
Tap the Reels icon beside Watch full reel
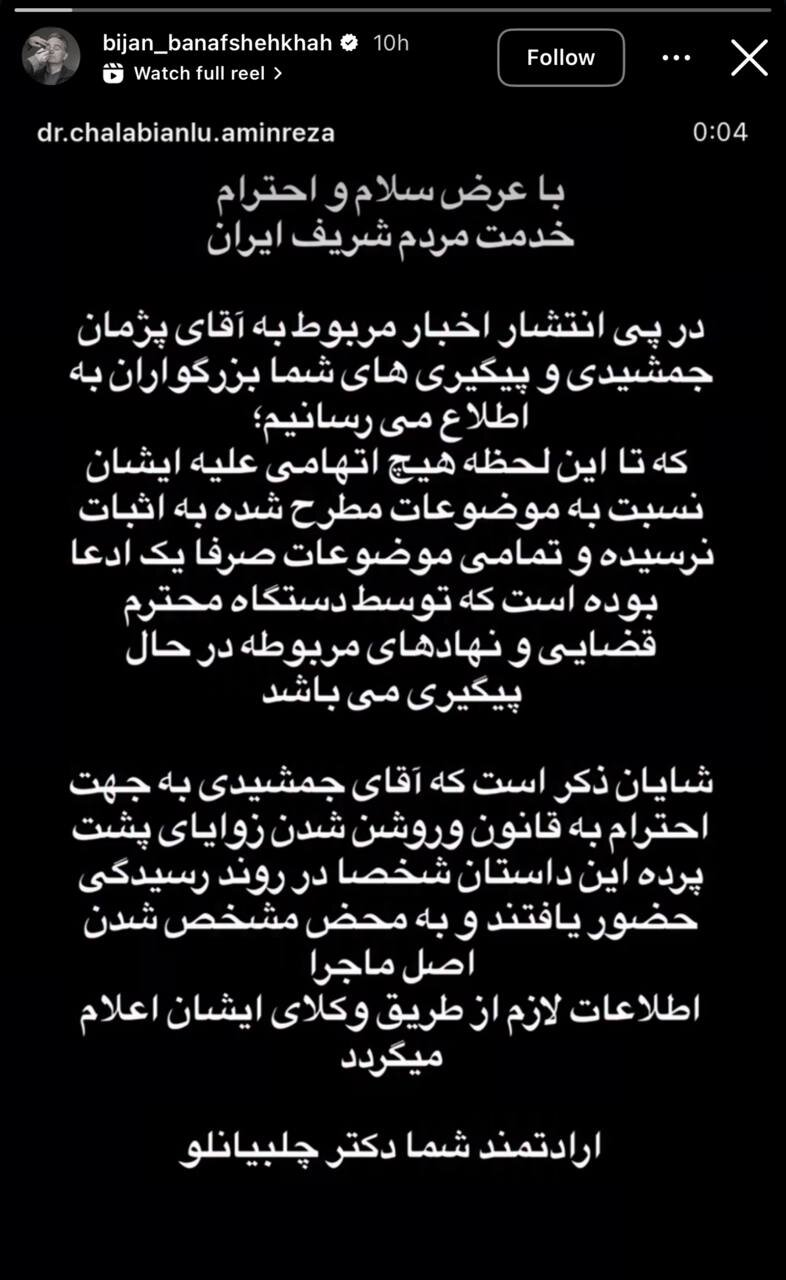click(113, 72)
